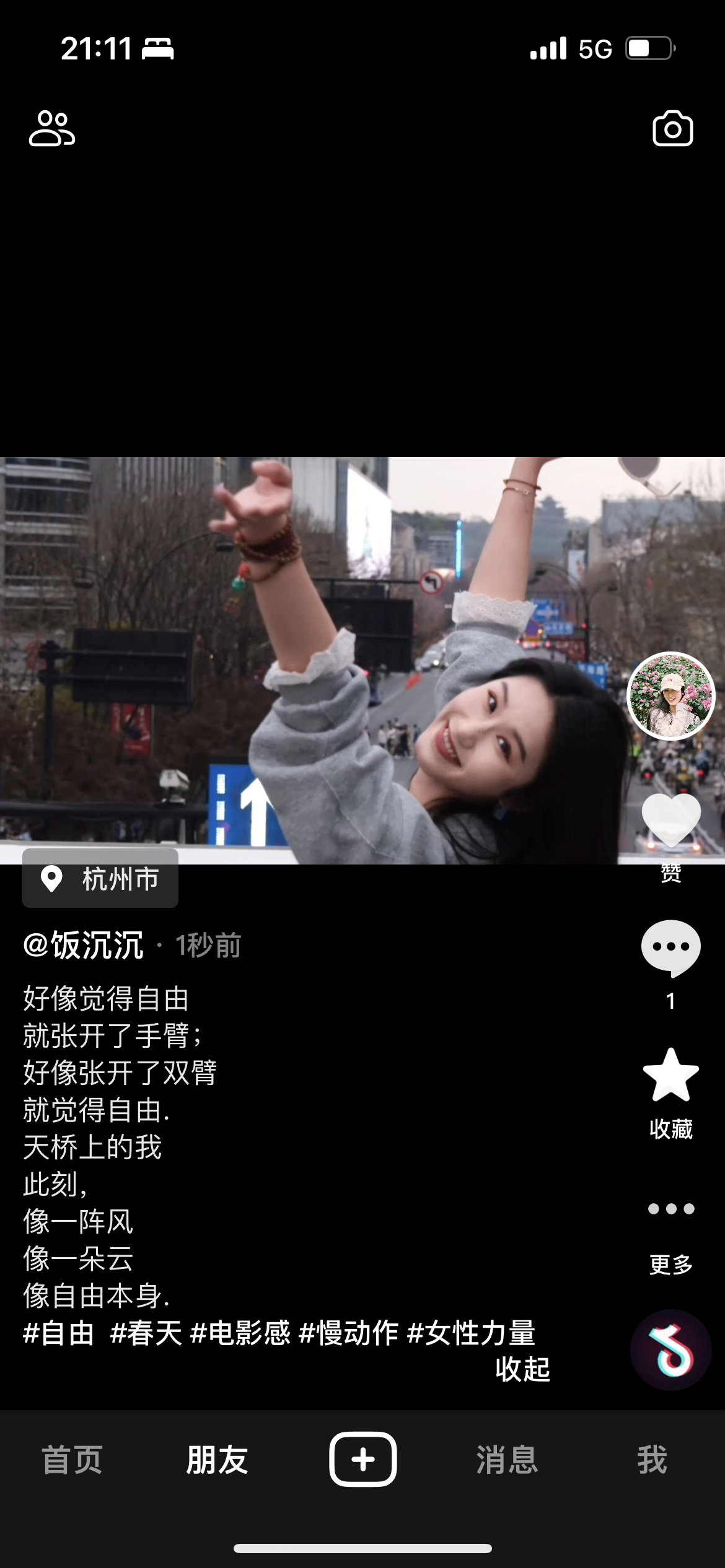Viewport: 725px width, 1568px height.
Task: Open the comments bubble
Action: [671, 948]
